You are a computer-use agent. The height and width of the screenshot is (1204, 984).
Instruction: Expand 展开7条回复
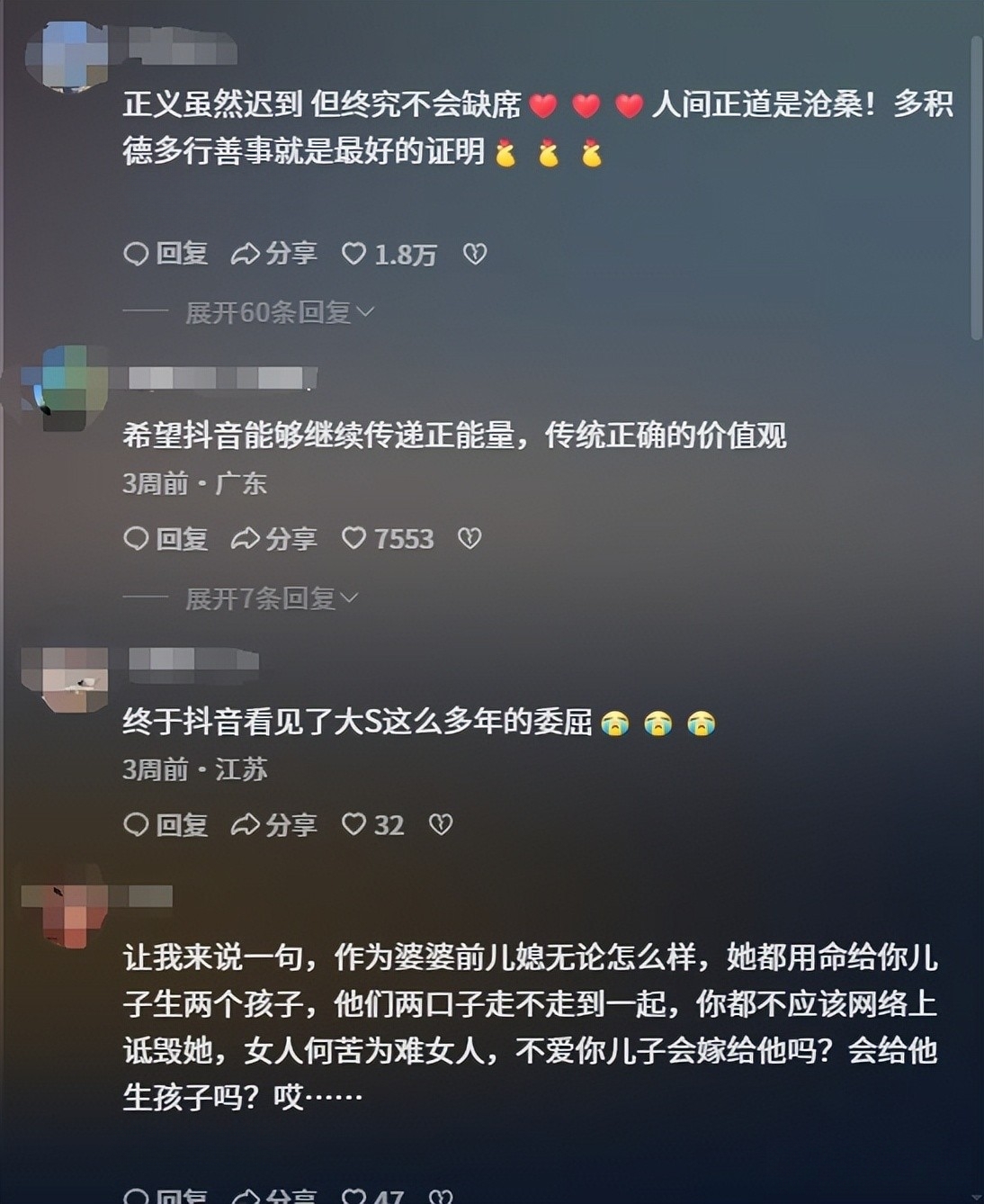(272, 598)
